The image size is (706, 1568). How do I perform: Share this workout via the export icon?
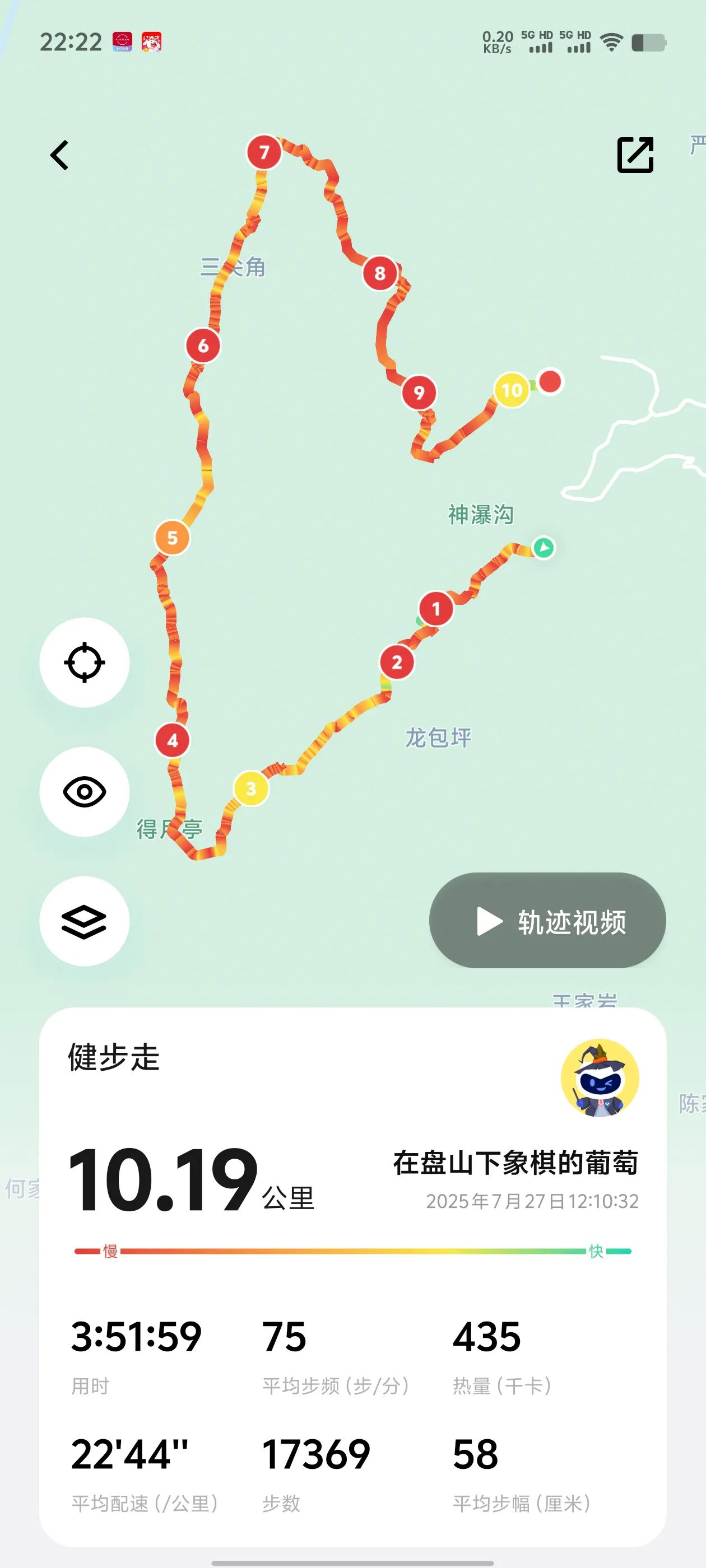pos(635,155)
